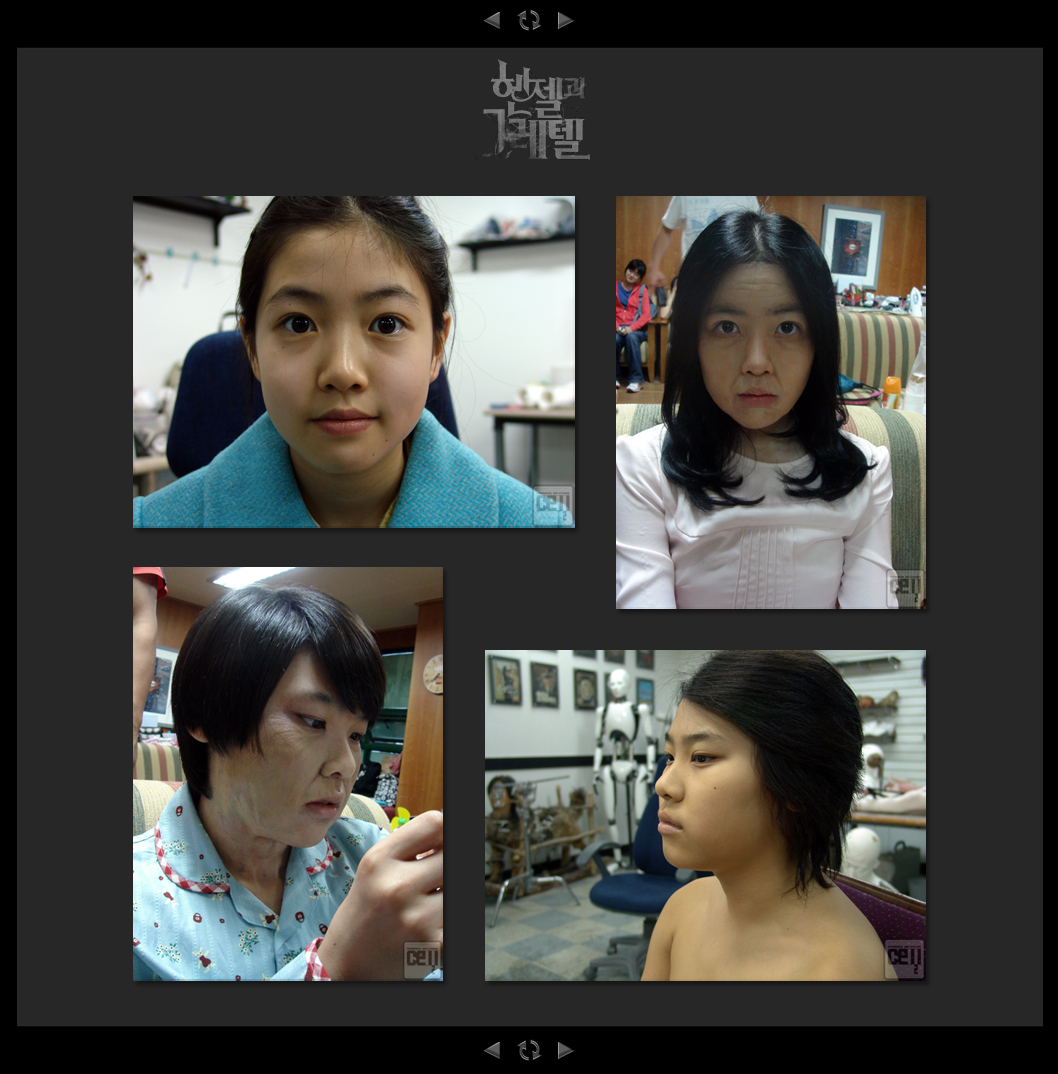Tap the bottom next arrow
Screen dimensions: 1058x1074
click(565, 1050)
